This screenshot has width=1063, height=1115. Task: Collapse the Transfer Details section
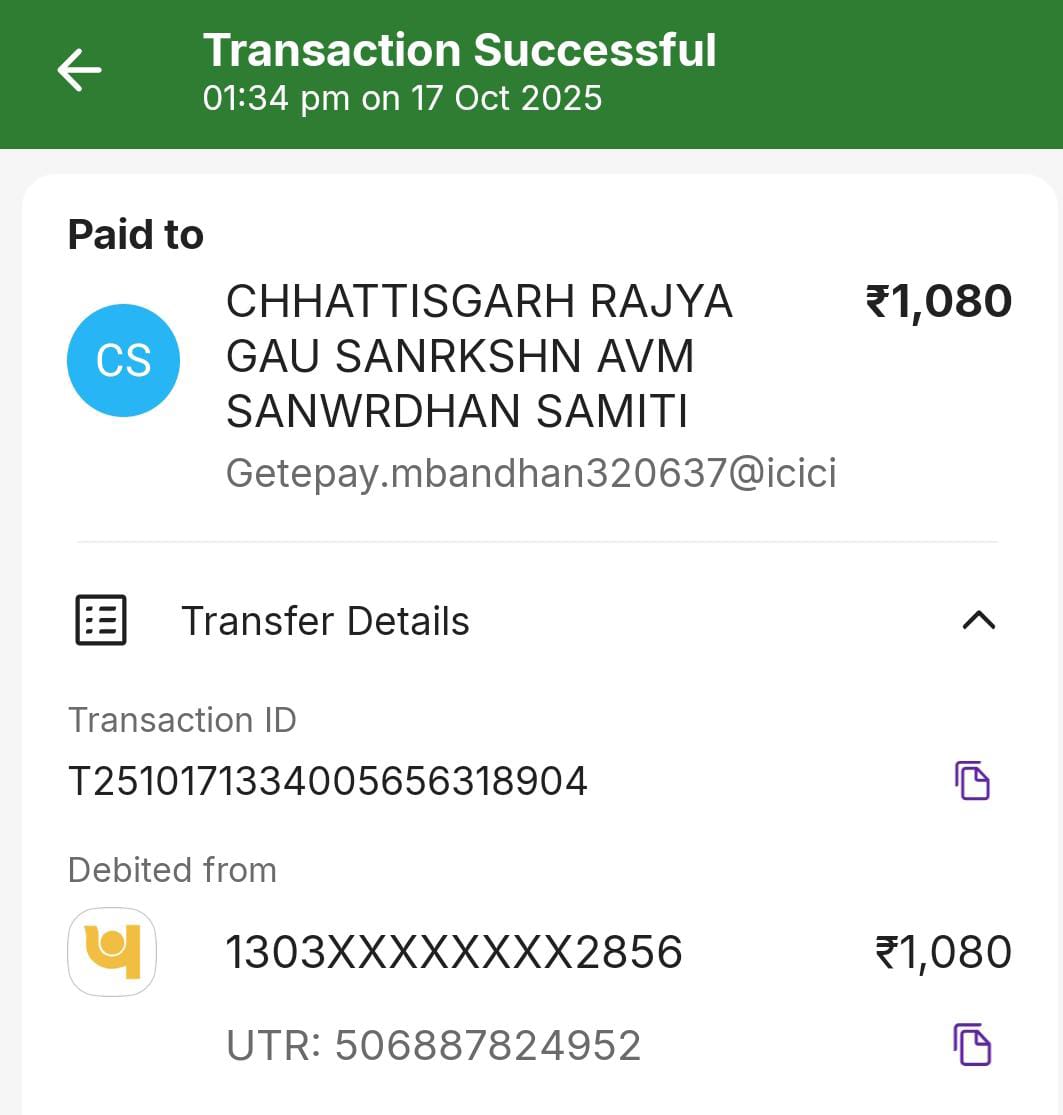click(978, 621)
